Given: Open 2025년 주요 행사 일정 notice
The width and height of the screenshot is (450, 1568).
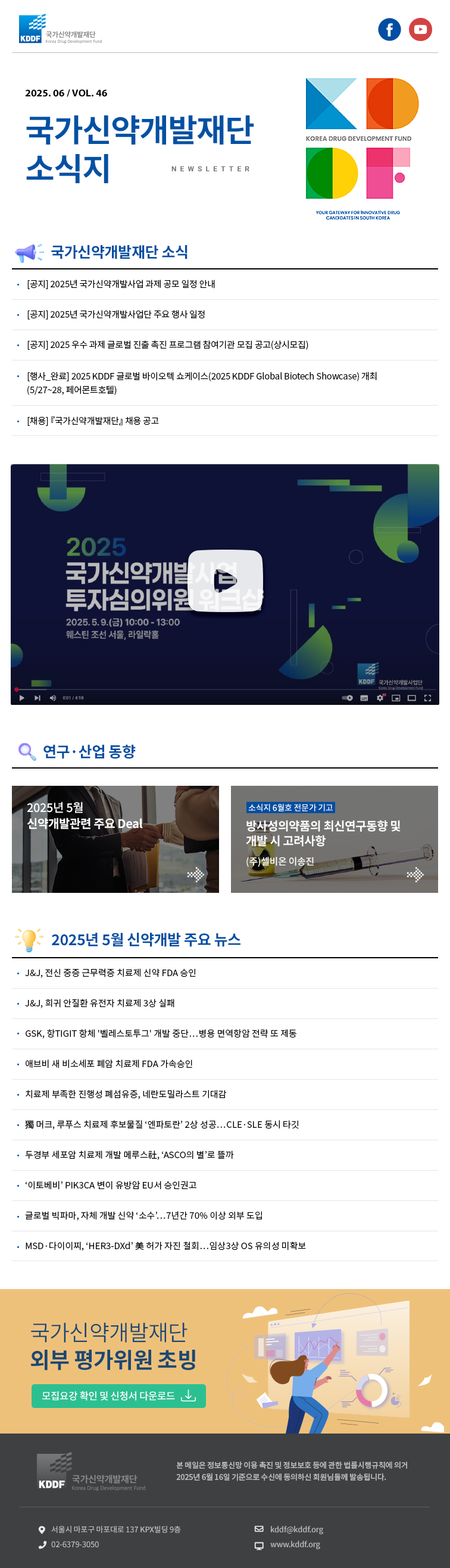Looking at the screenshot, I should coord(115,315).
